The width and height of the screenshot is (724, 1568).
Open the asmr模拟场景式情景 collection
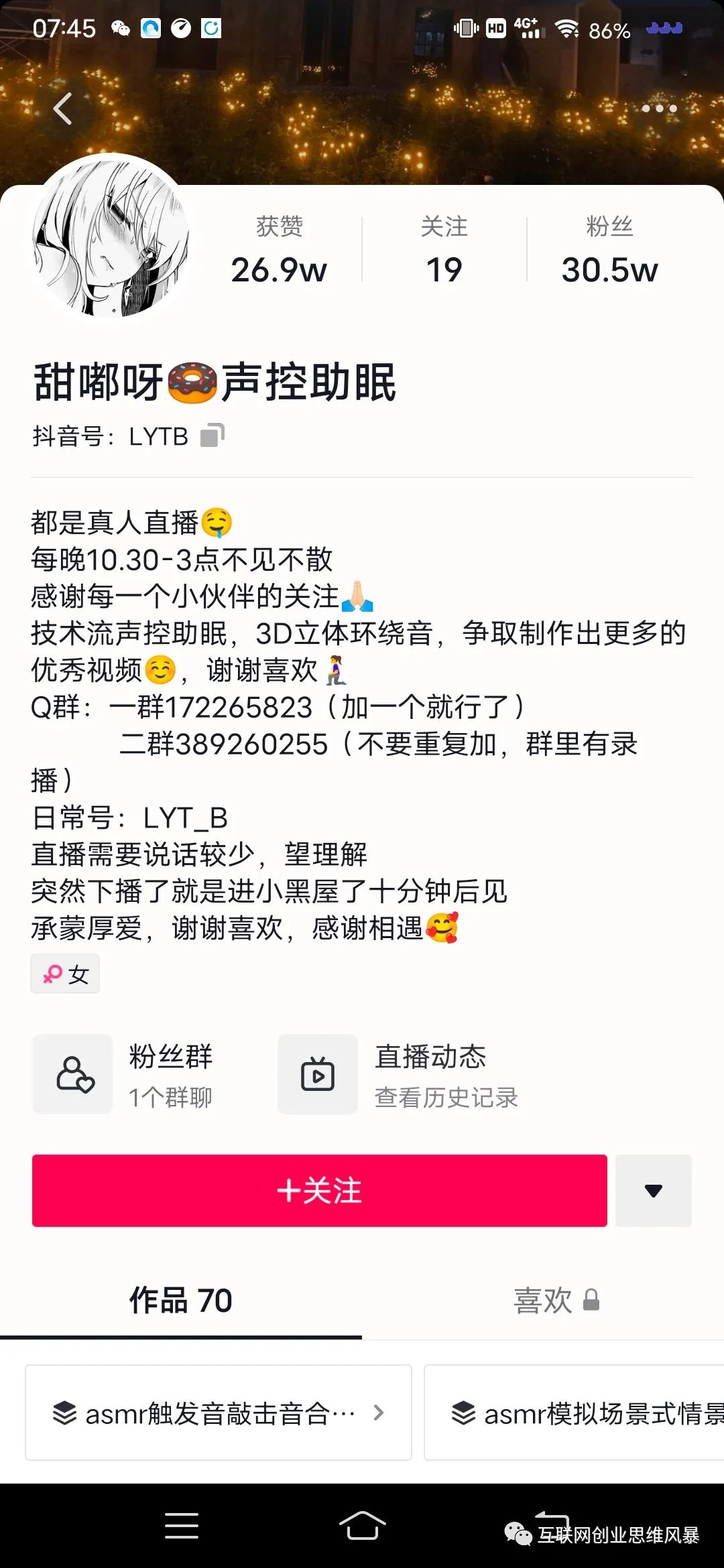click(x=577, y=1413)
